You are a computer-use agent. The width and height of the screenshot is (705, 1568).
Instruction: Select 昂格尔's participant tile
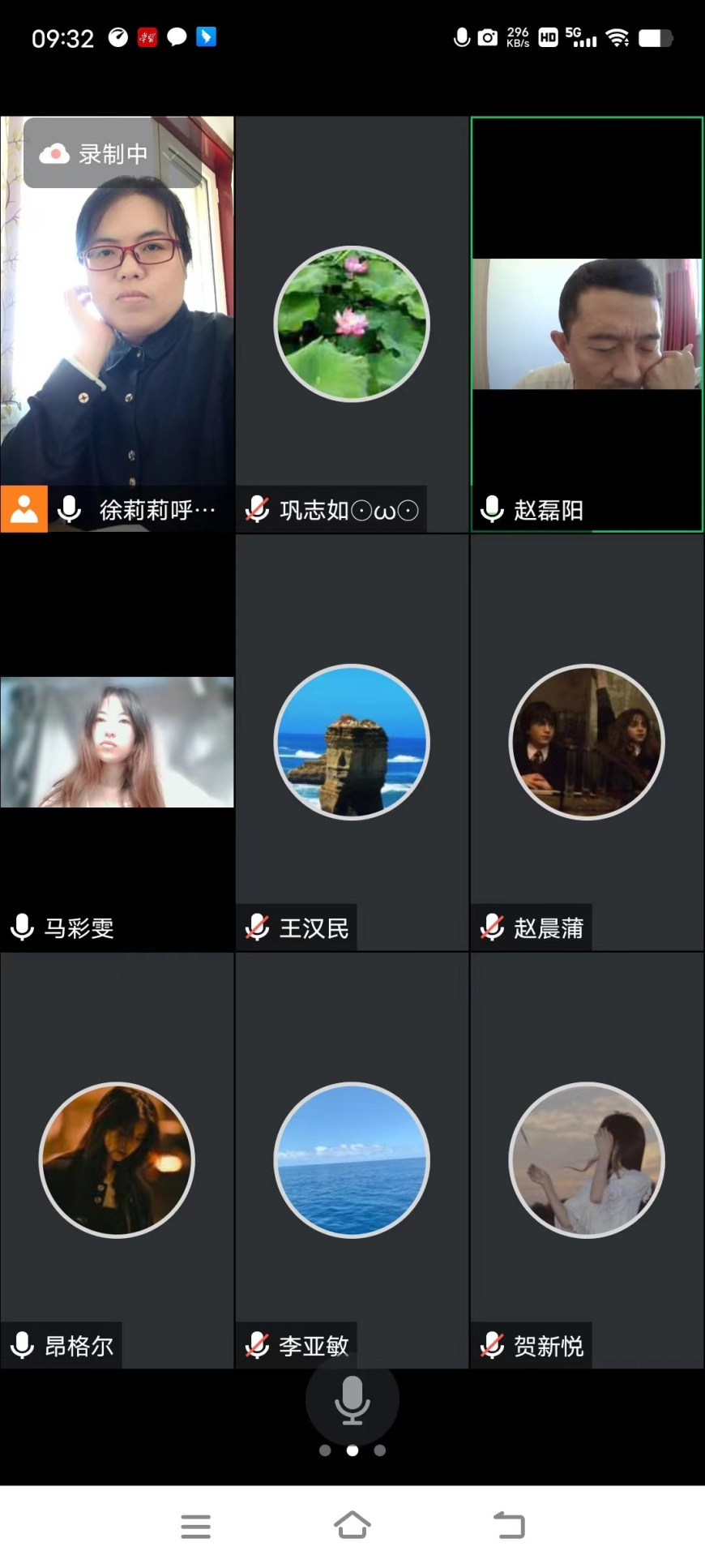(x=117, y=1159)
